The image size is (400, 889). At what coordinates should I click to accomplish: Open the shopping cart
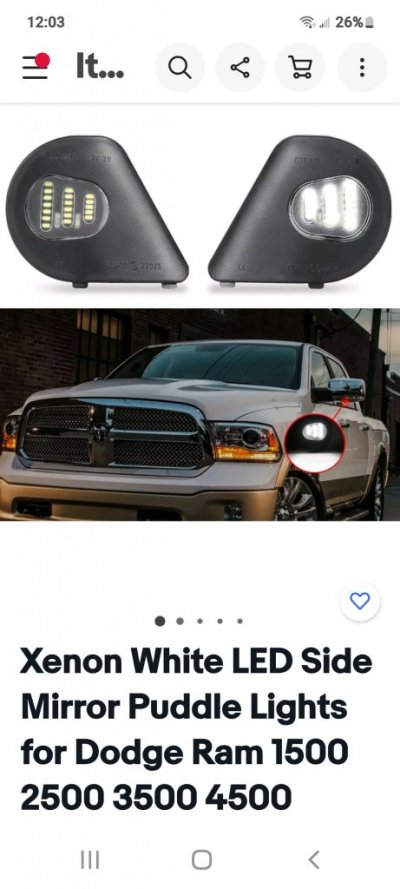click(300, 67)
